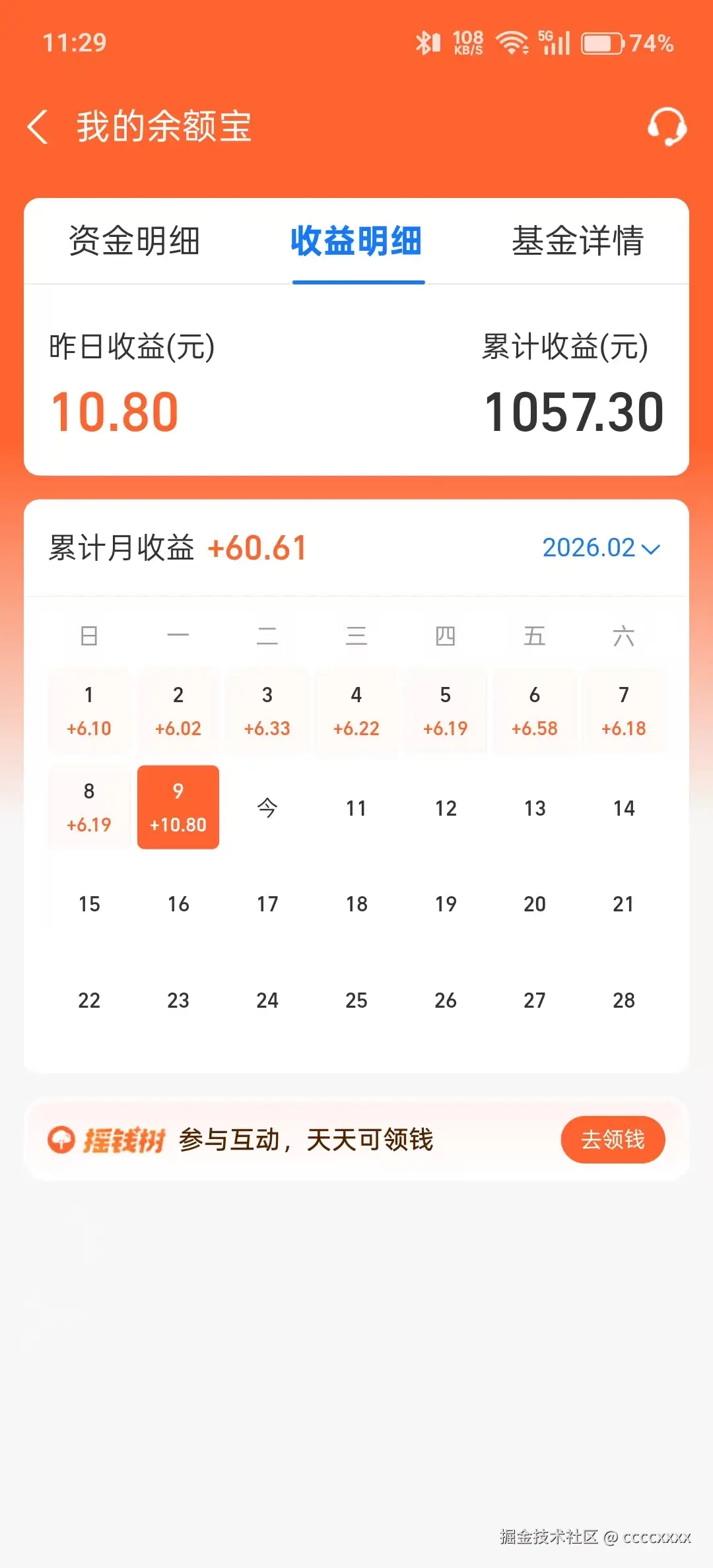Select February 1 showing +6.10
Screen dimensions: 713x1568
click(88, 711)
